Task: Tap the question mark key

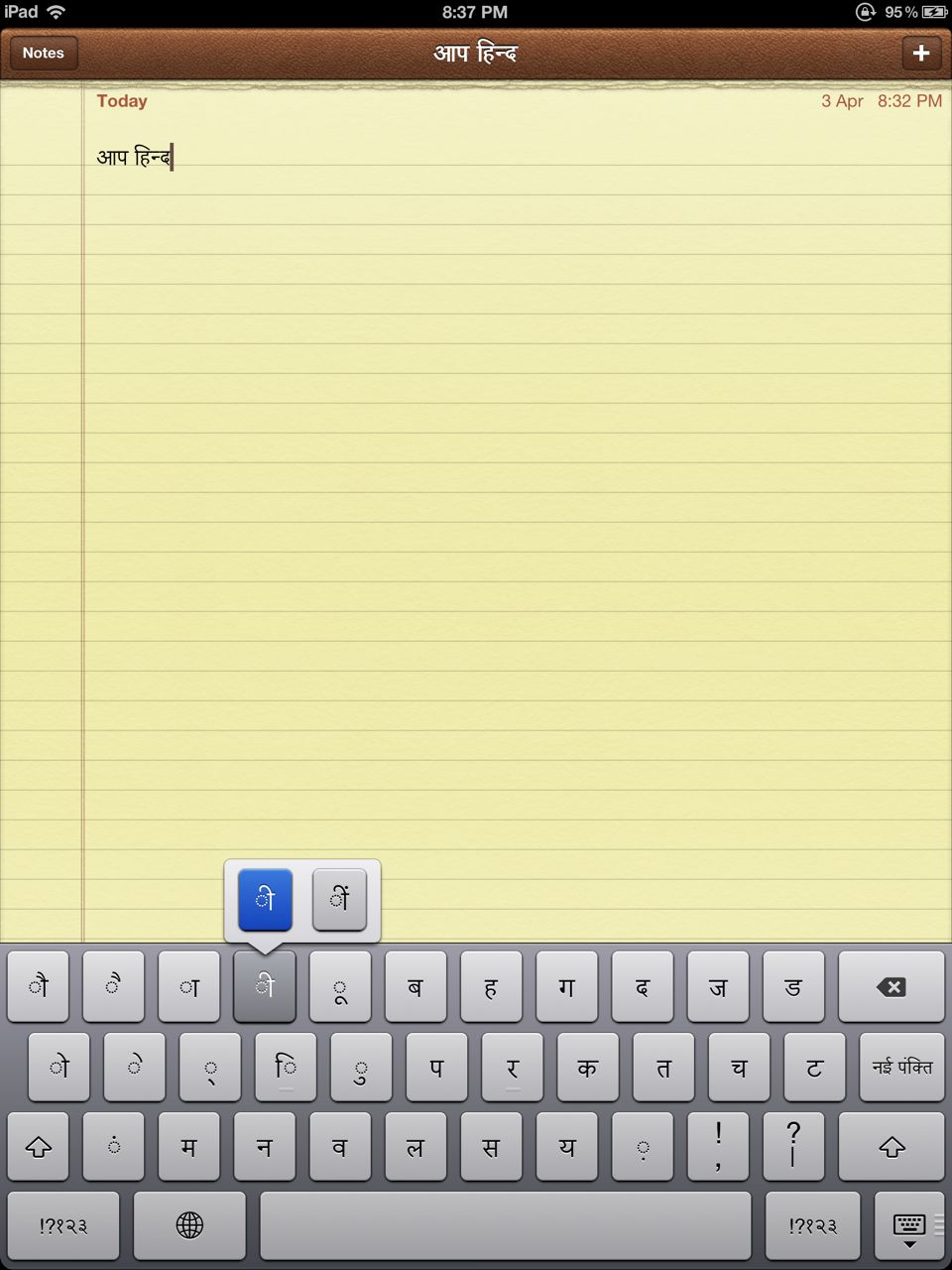Action: (792, 1147)
